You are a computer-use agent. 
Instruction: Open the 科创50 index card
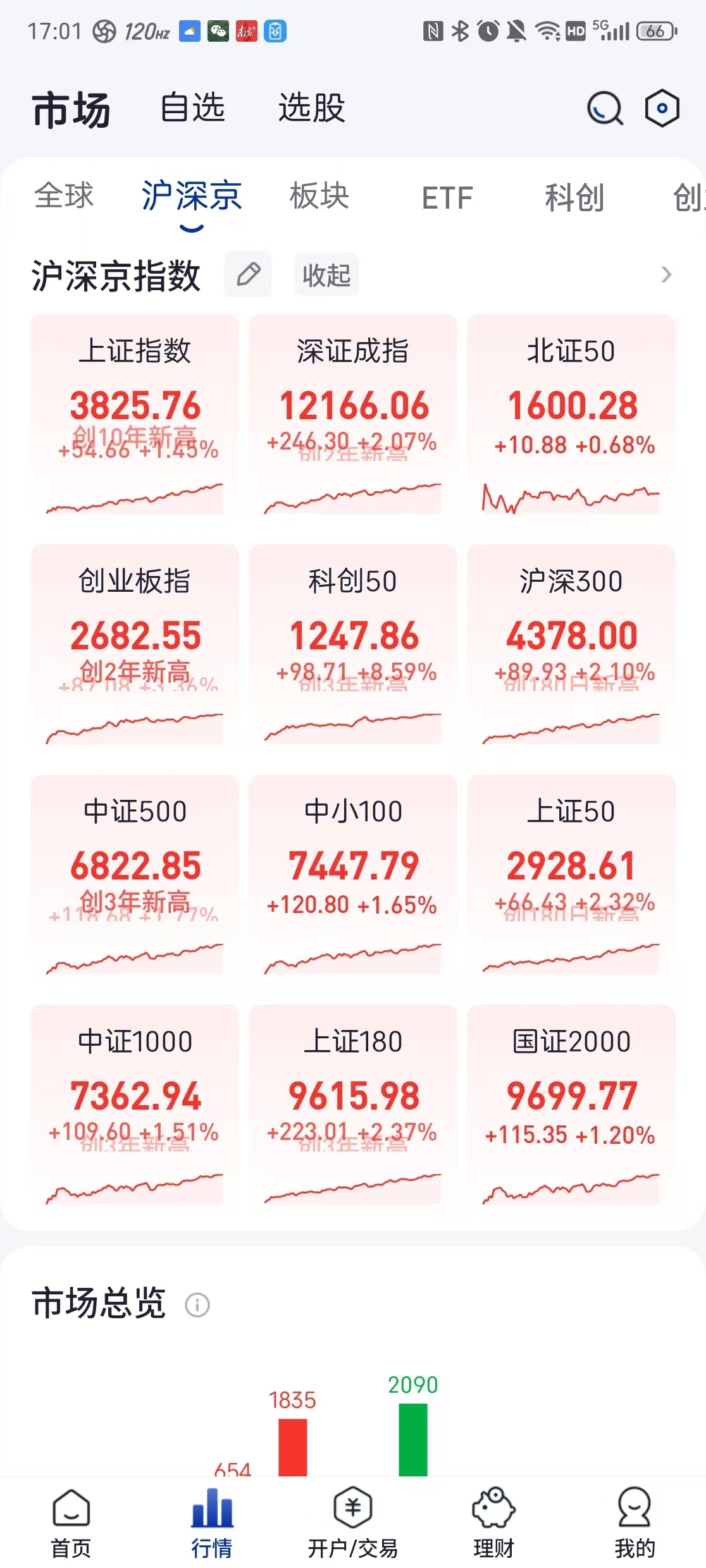[x=353, y=646]
